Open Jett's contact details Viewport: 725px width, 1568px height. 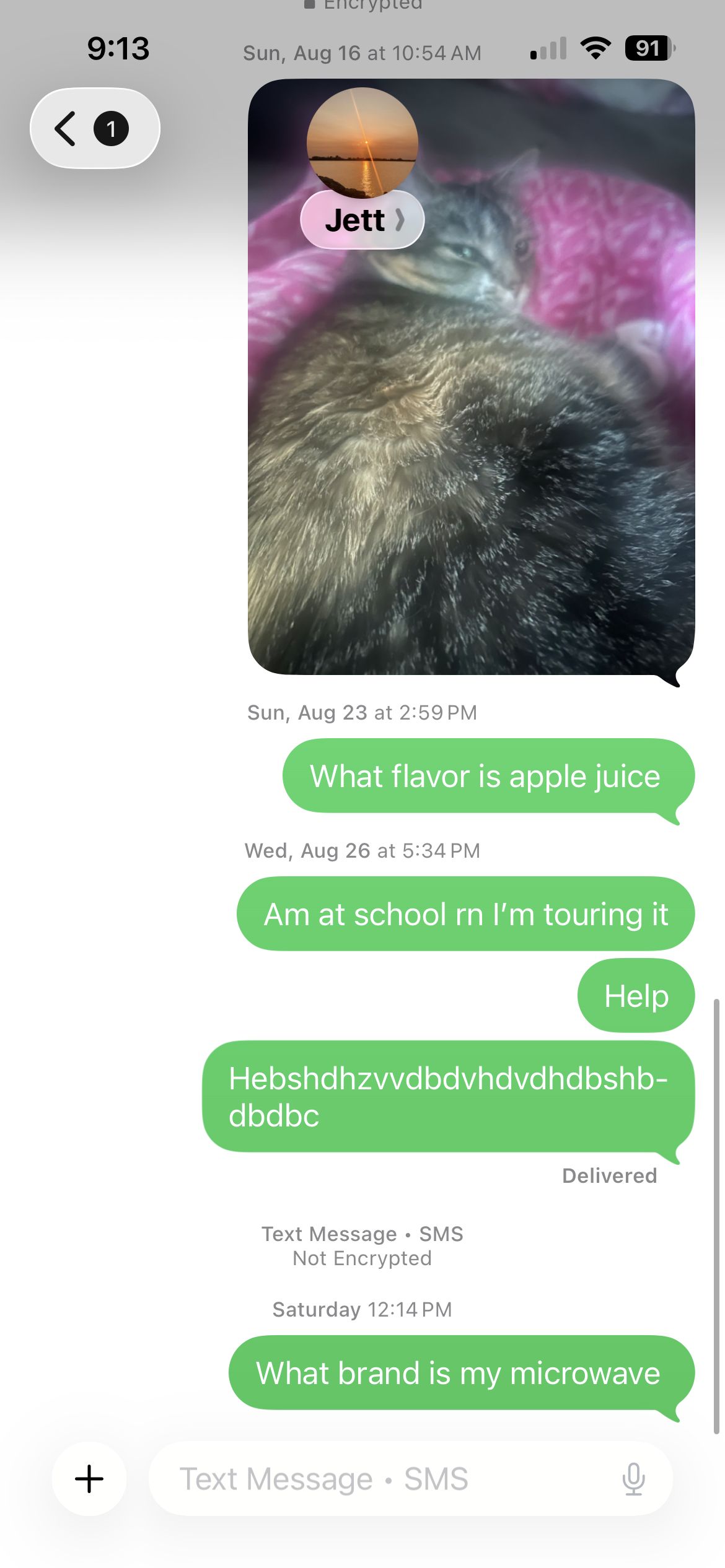(362, 220)
